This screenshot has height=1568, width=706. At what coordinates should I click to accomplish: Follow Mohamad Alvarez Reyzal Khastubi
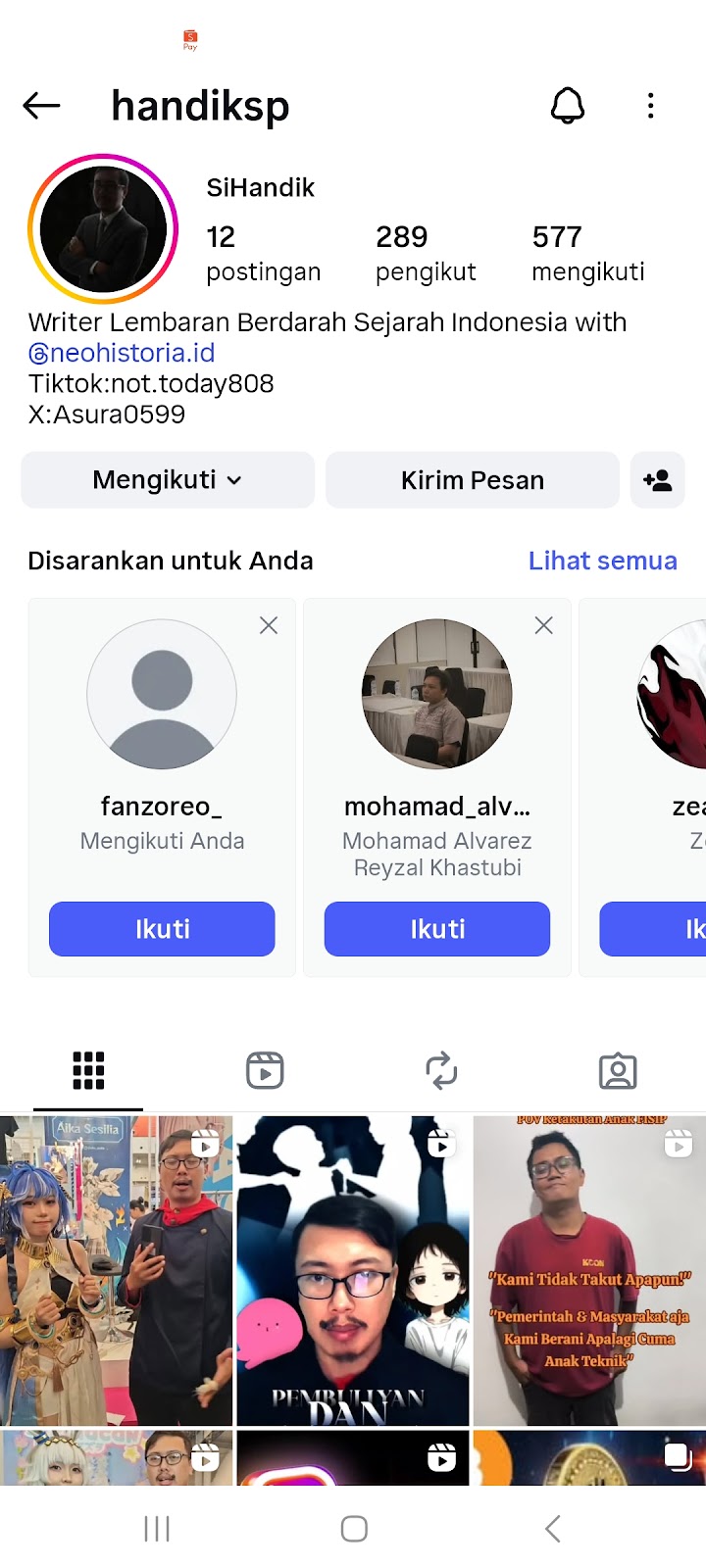tap(437, 929)
